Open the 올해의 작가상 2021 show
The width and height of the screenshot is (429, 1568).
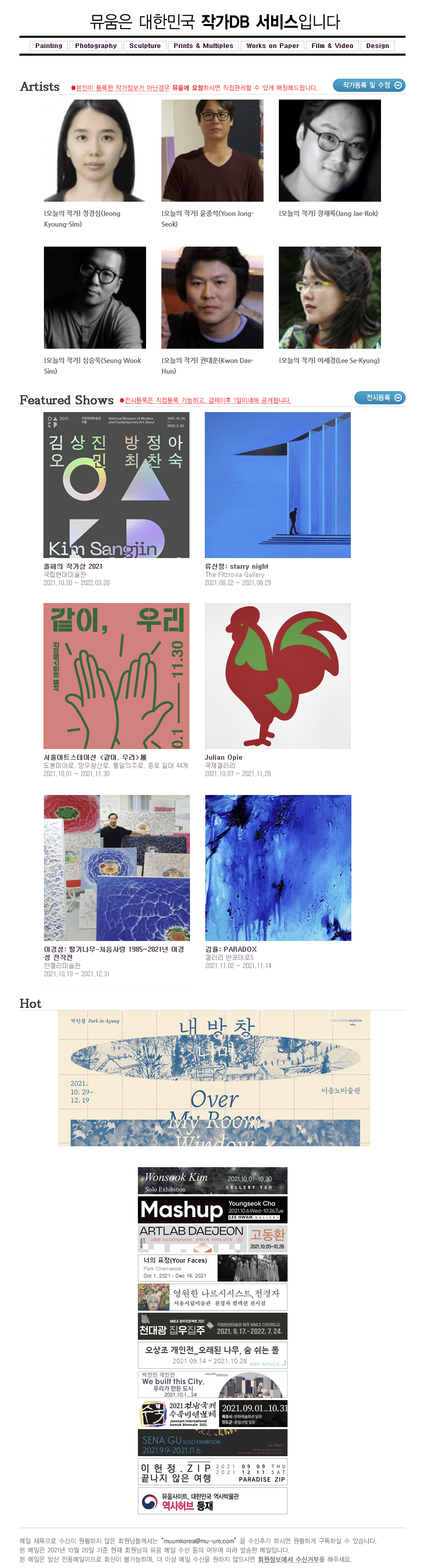[x=116, y=485]
